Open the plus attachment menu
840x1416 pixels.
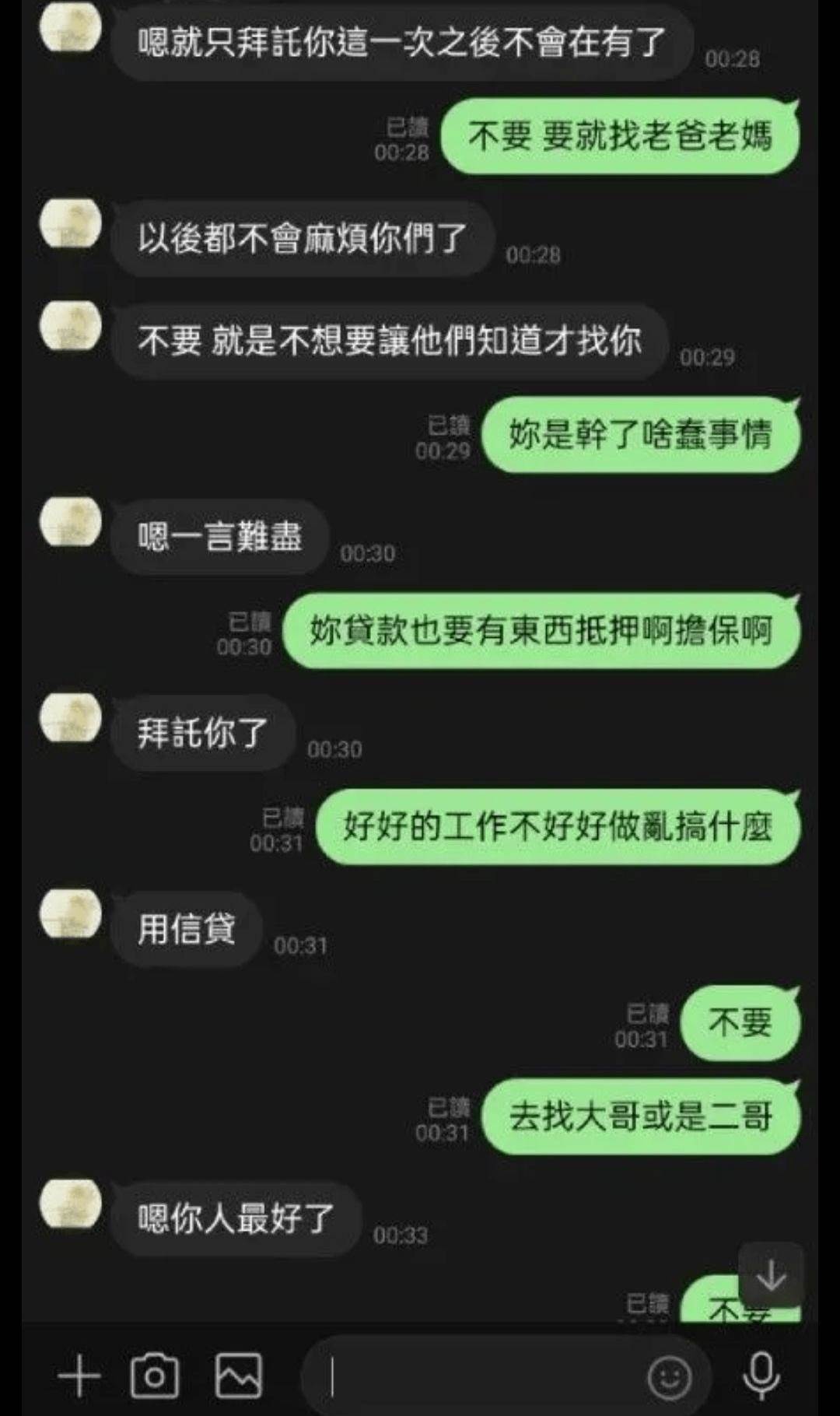point(79,1376)
